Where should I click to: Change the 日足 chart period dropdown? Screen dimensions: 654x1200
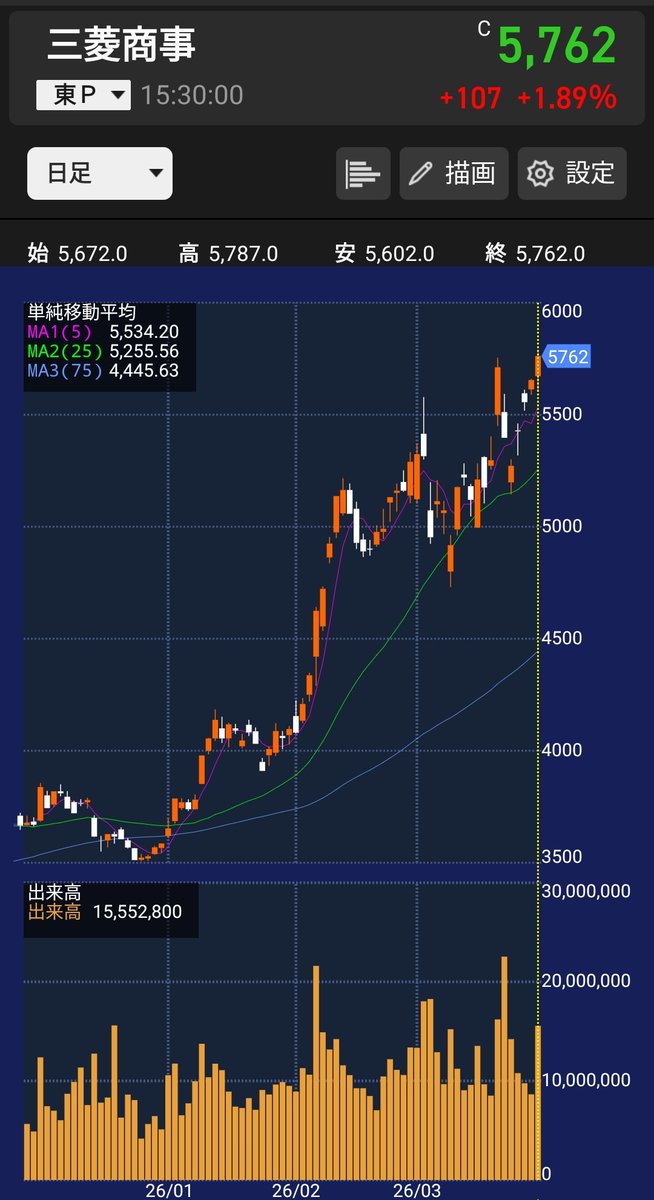100,174
